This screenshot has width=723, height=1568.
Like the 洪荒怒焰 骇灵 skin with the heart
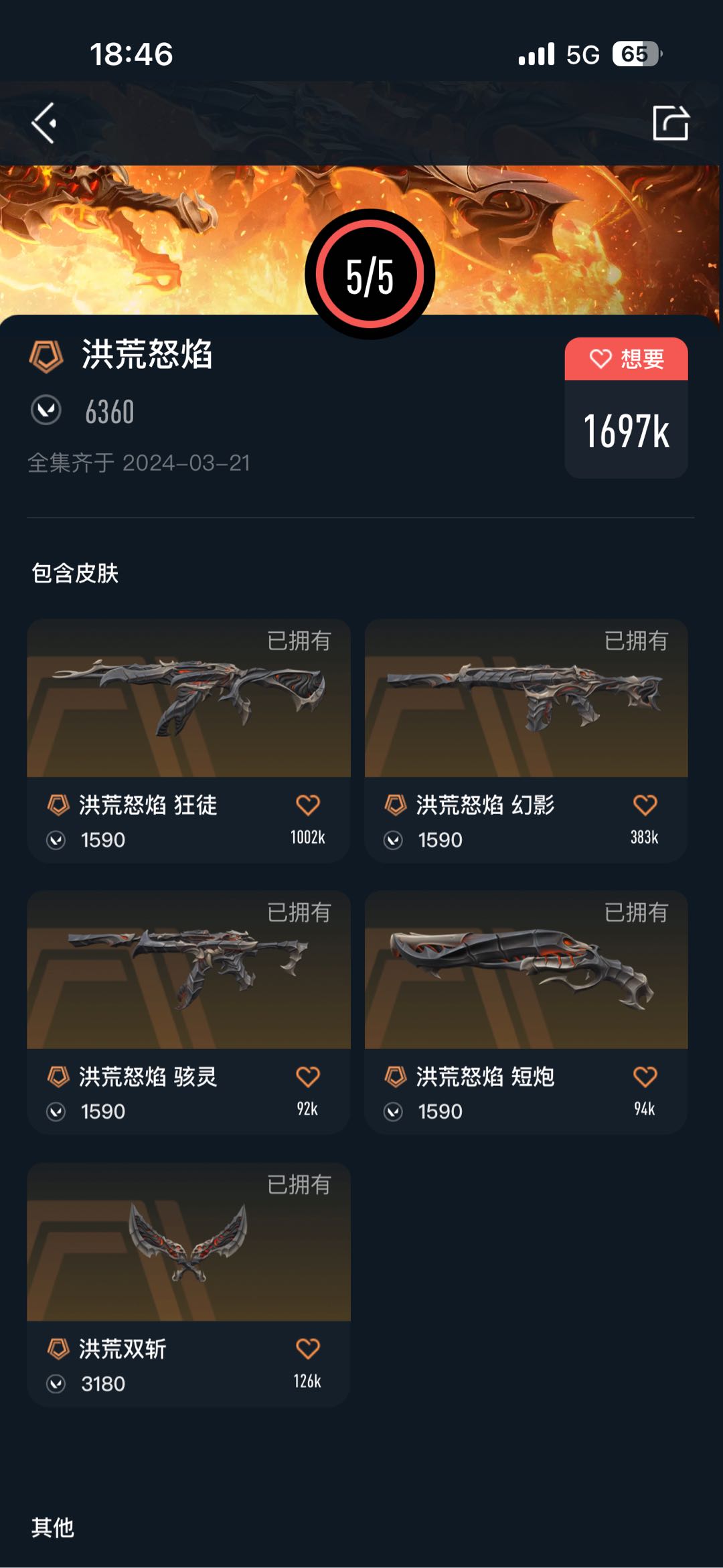coord(308,1077)
